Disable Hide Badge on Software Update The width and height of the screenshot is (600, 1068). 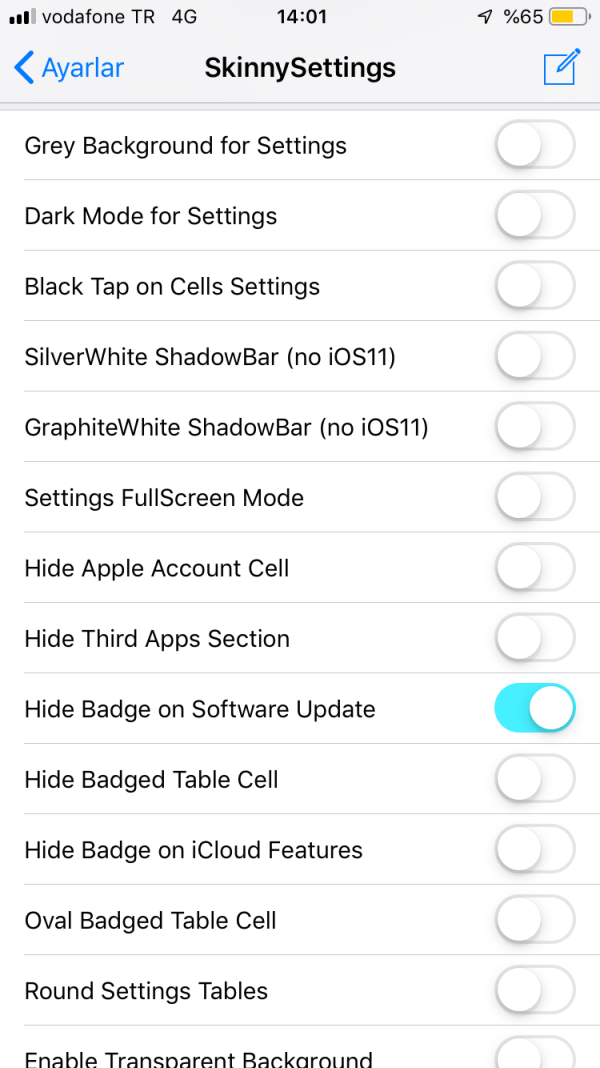pos(534,709)
